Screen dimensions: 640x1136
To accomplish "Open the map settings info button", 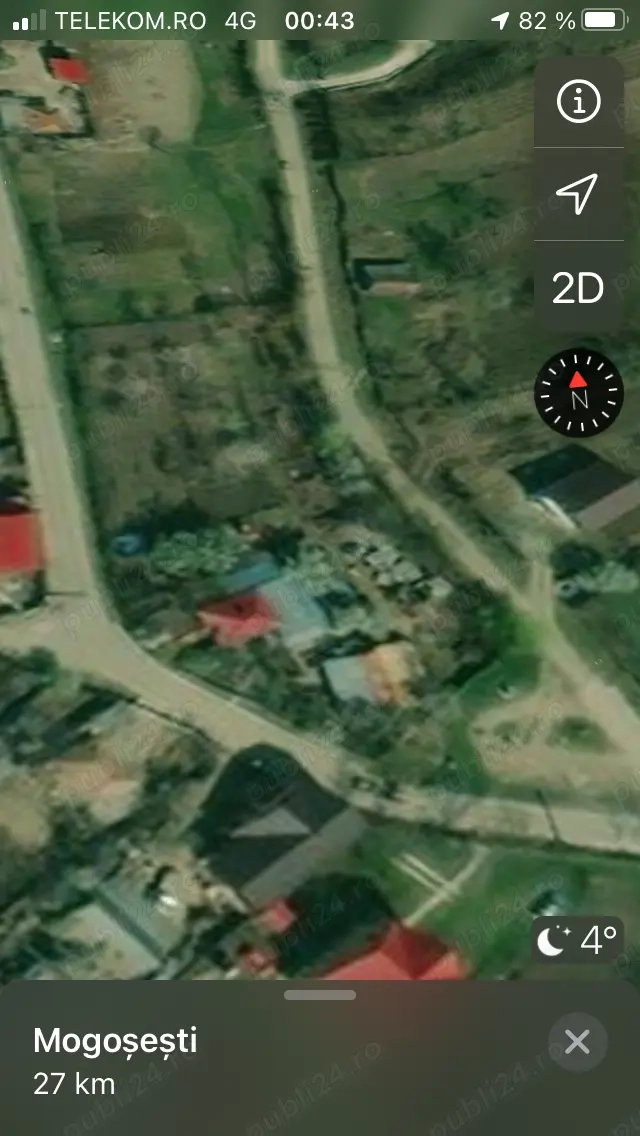I will pos(578,102).
